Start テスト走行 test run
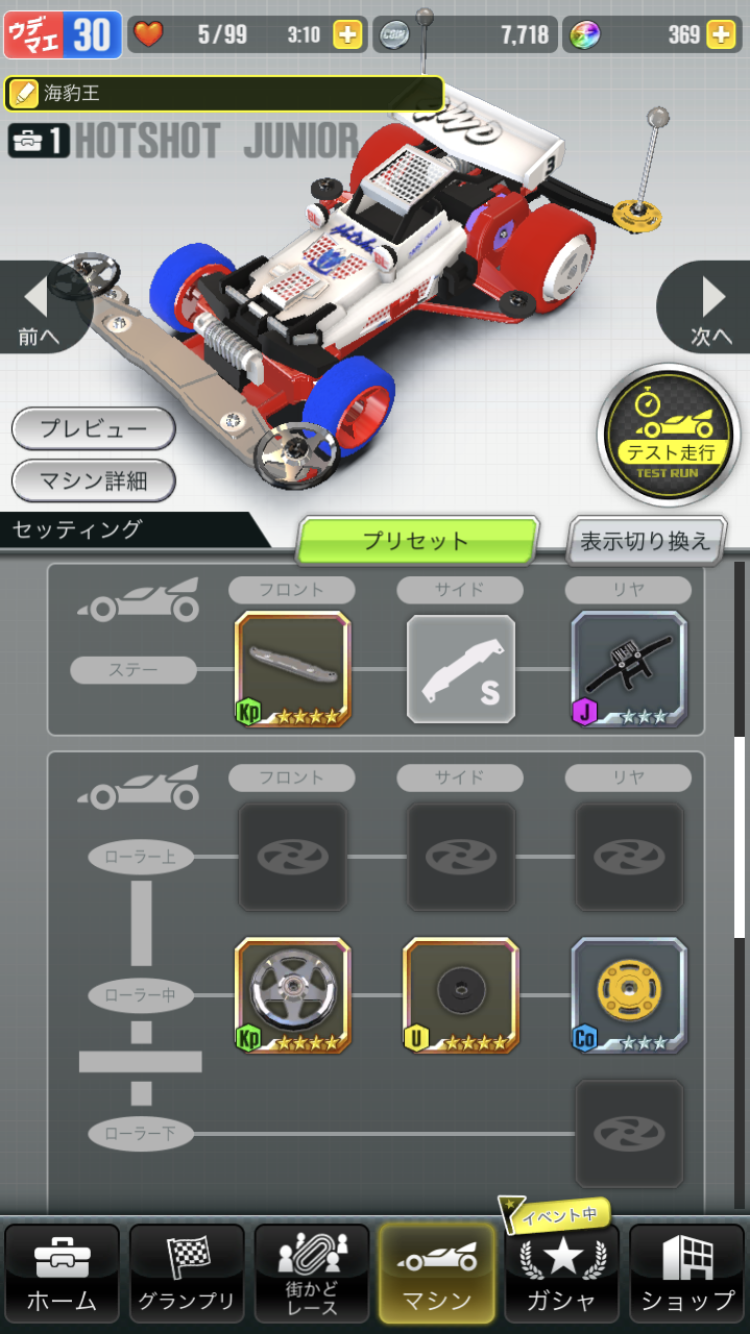This screenshot has height=1334, width=750. tap(669, 436)
